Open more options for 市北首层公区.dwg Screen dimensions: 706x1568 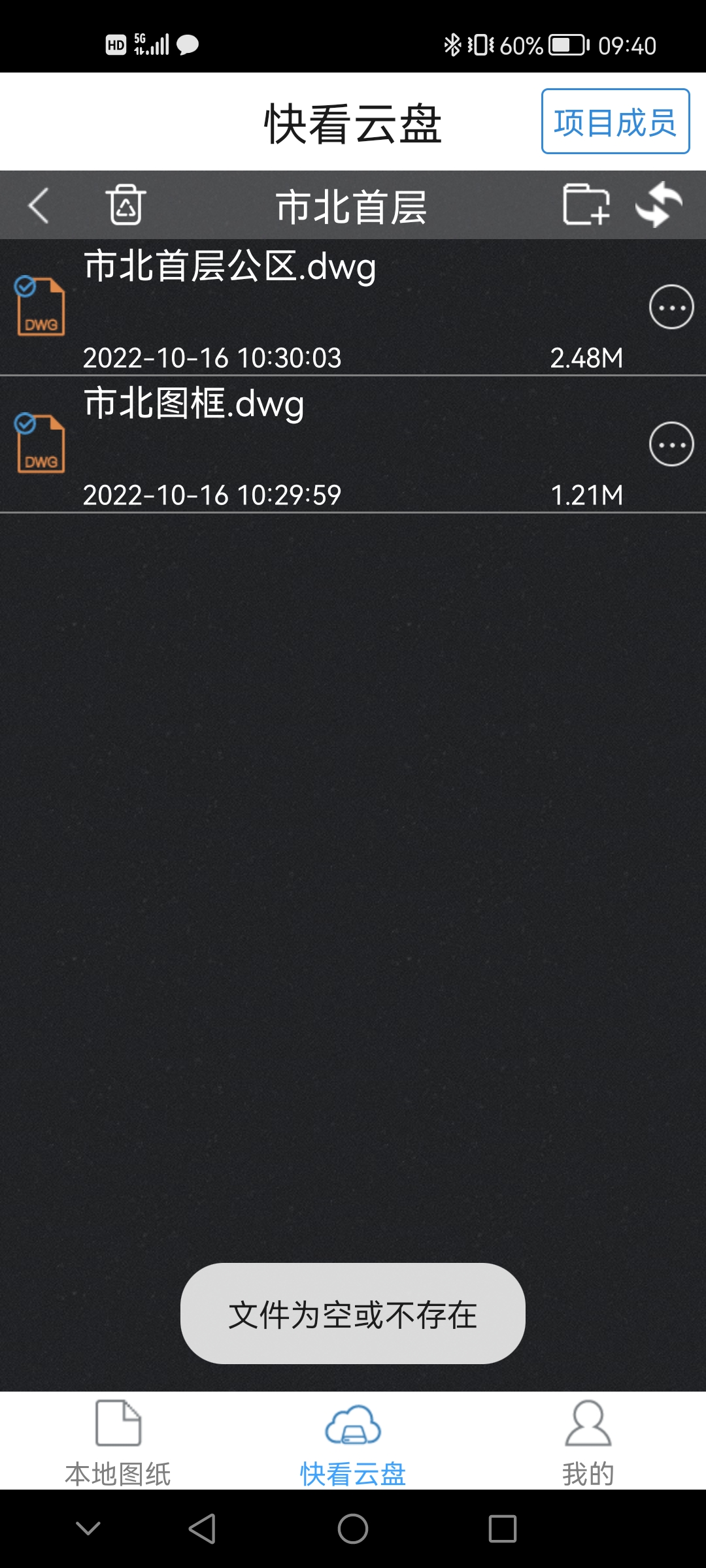coord(671,307)
